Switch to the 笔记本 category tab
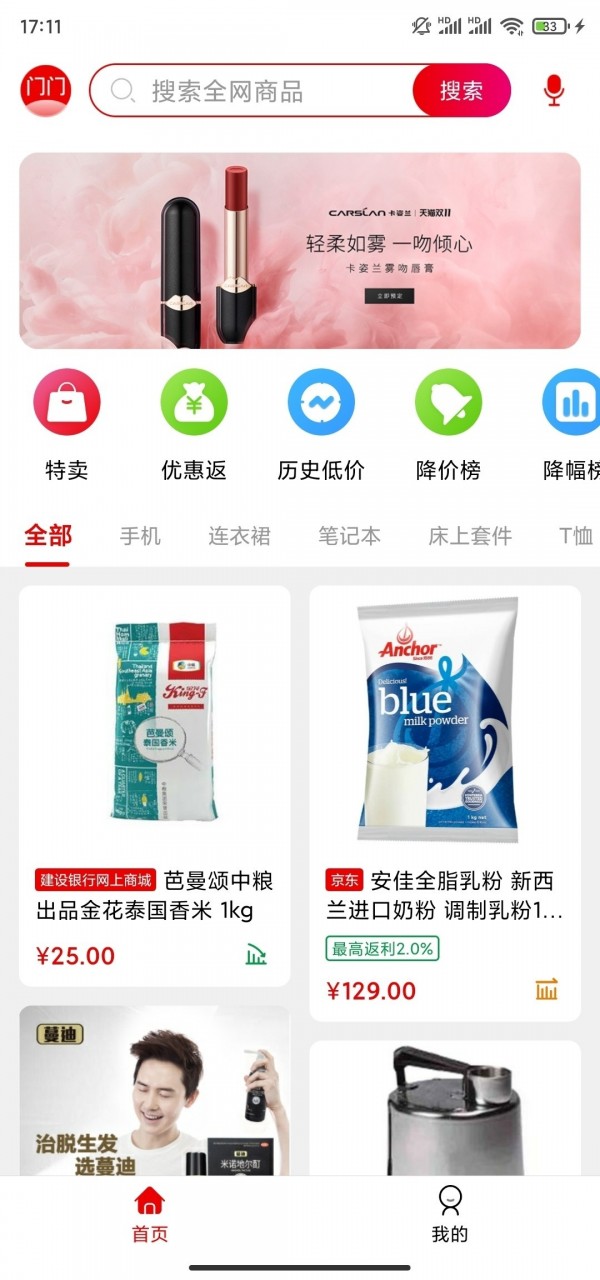This screenshot has height=1280, width=600. [x=349, y=536]
